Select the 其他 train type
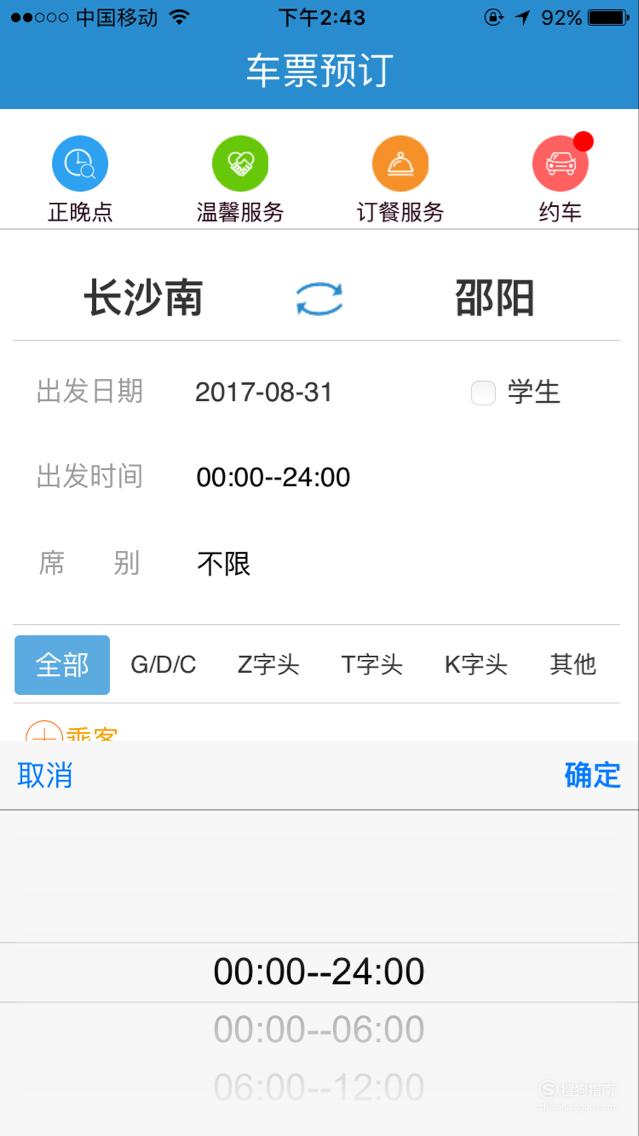 [x=573, y=664]
